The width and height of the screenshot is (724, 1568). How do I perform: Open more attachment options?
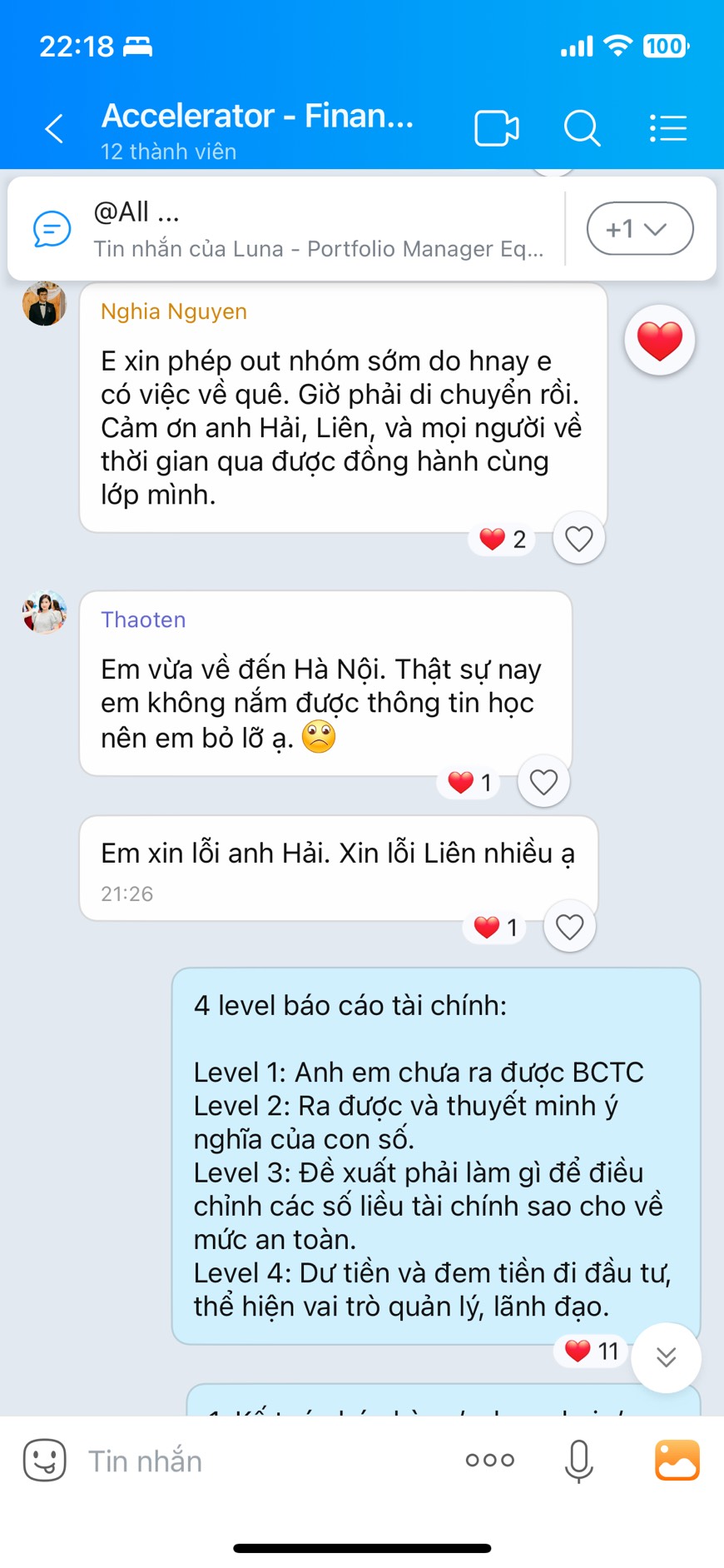(x=490, y=1461)
